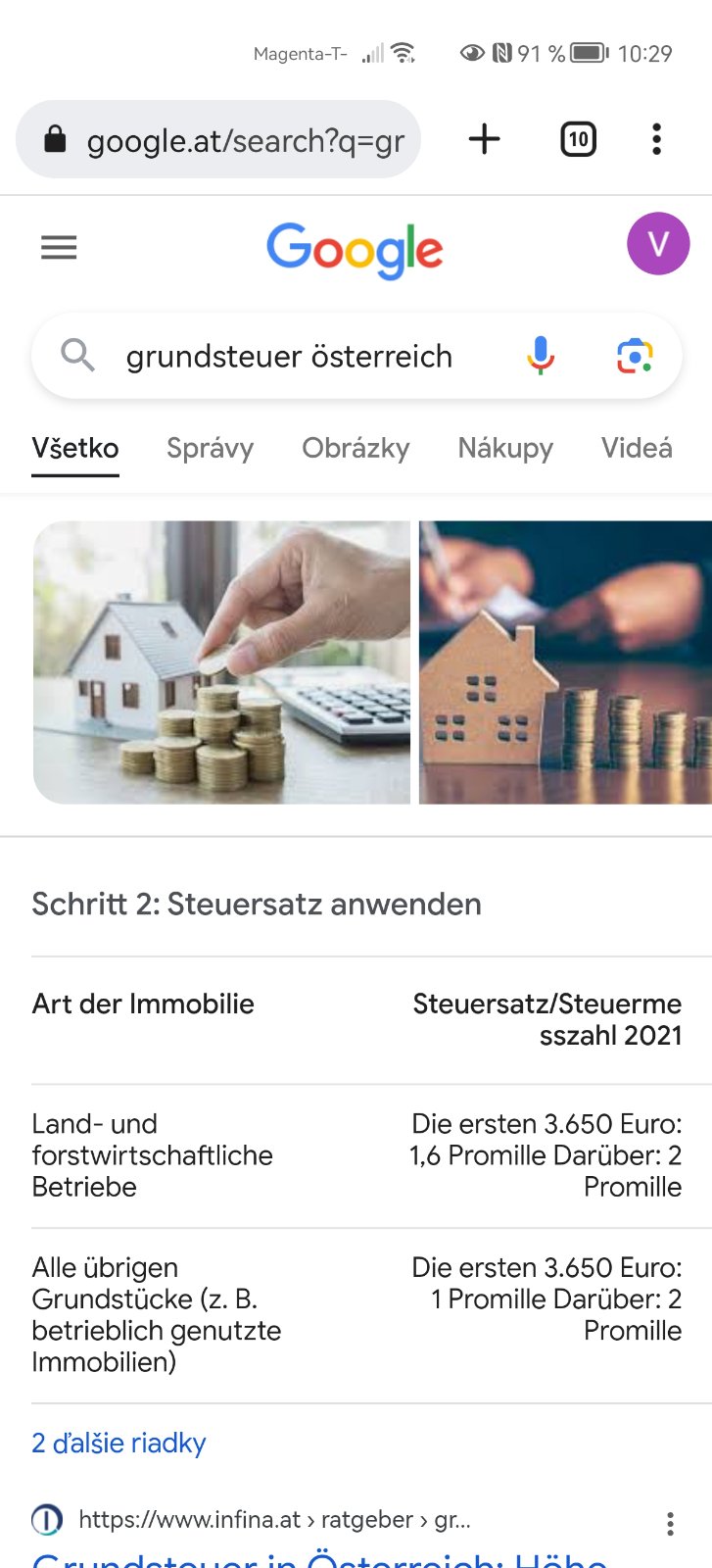Open a new browser tab

pyautogui.click(x=484, y=139)
